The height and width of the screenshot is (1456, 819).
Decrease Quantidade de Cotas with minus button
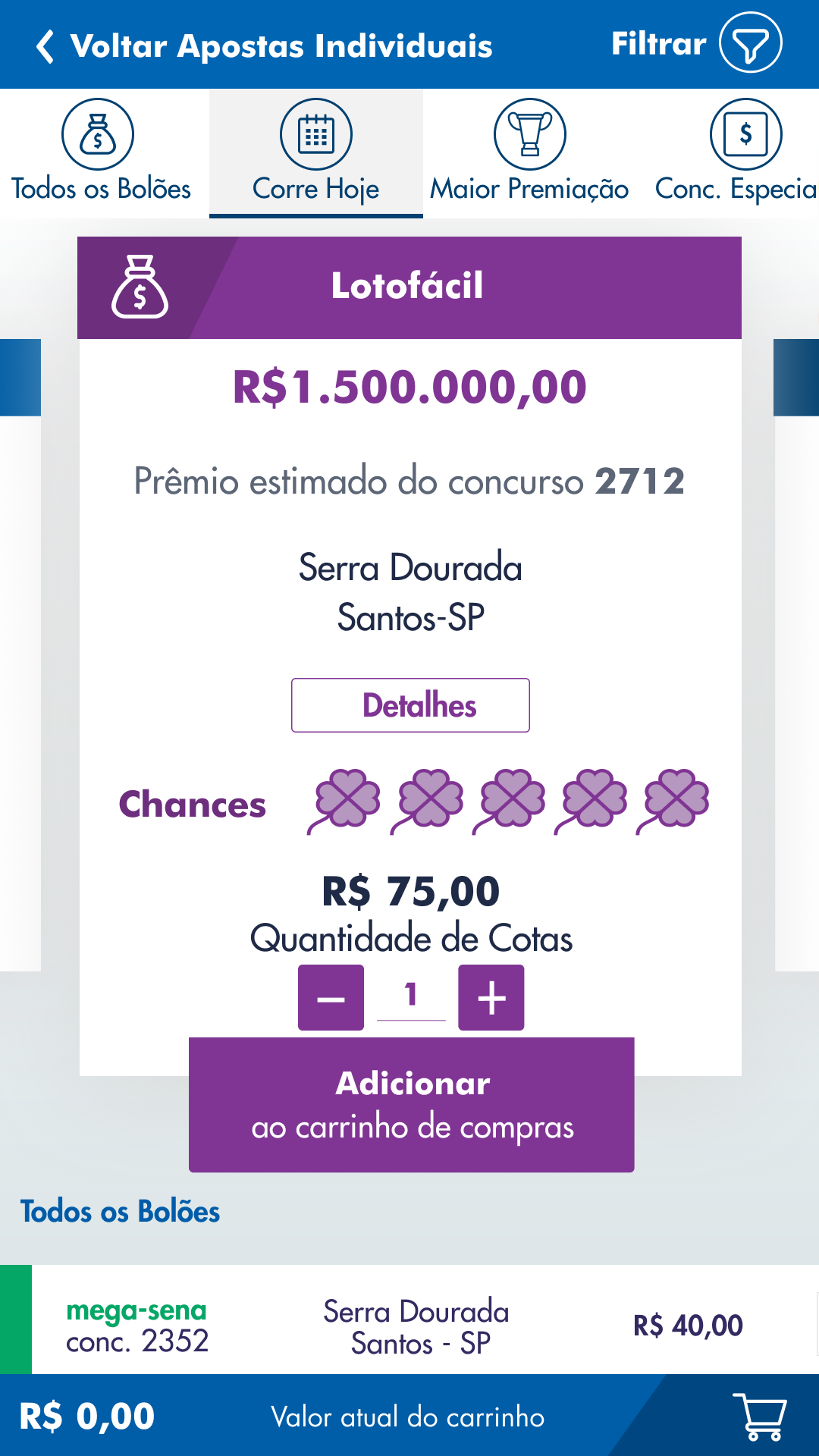[330, 997]
